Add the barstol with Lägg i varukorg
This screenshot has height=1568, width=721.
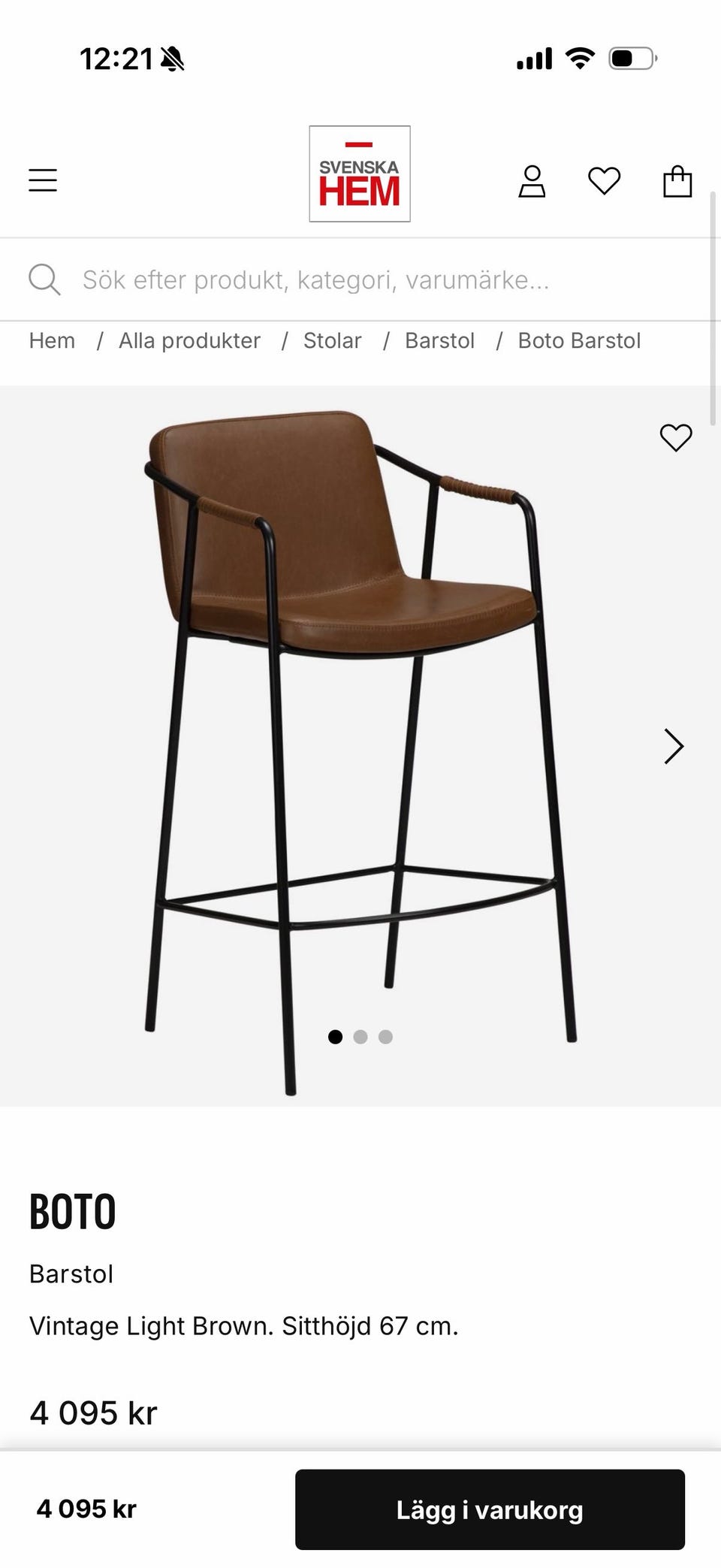[x=490, y=1509]
